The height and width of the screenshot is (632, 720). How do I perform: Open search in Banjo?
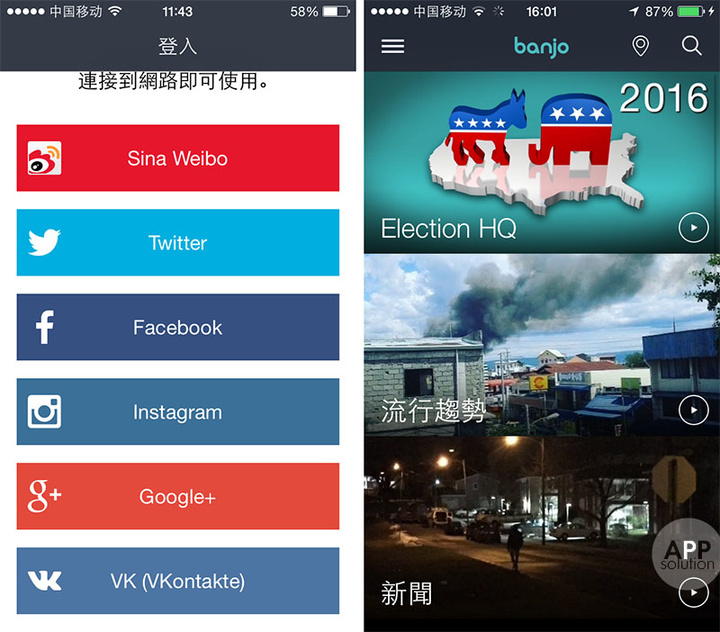[x=692, y=46]
